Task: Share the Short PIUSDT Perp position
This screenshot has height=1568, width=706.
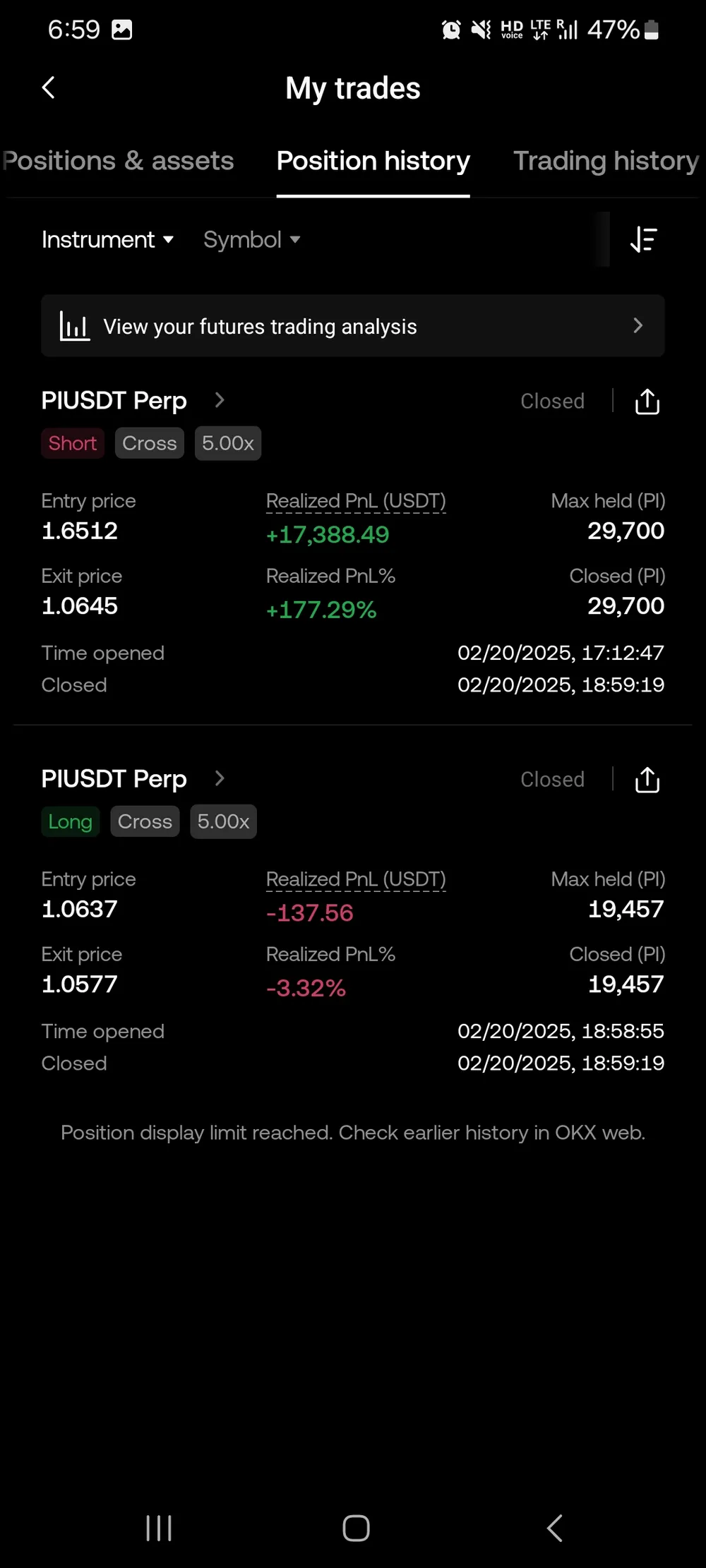Action: tap(647, 401)
